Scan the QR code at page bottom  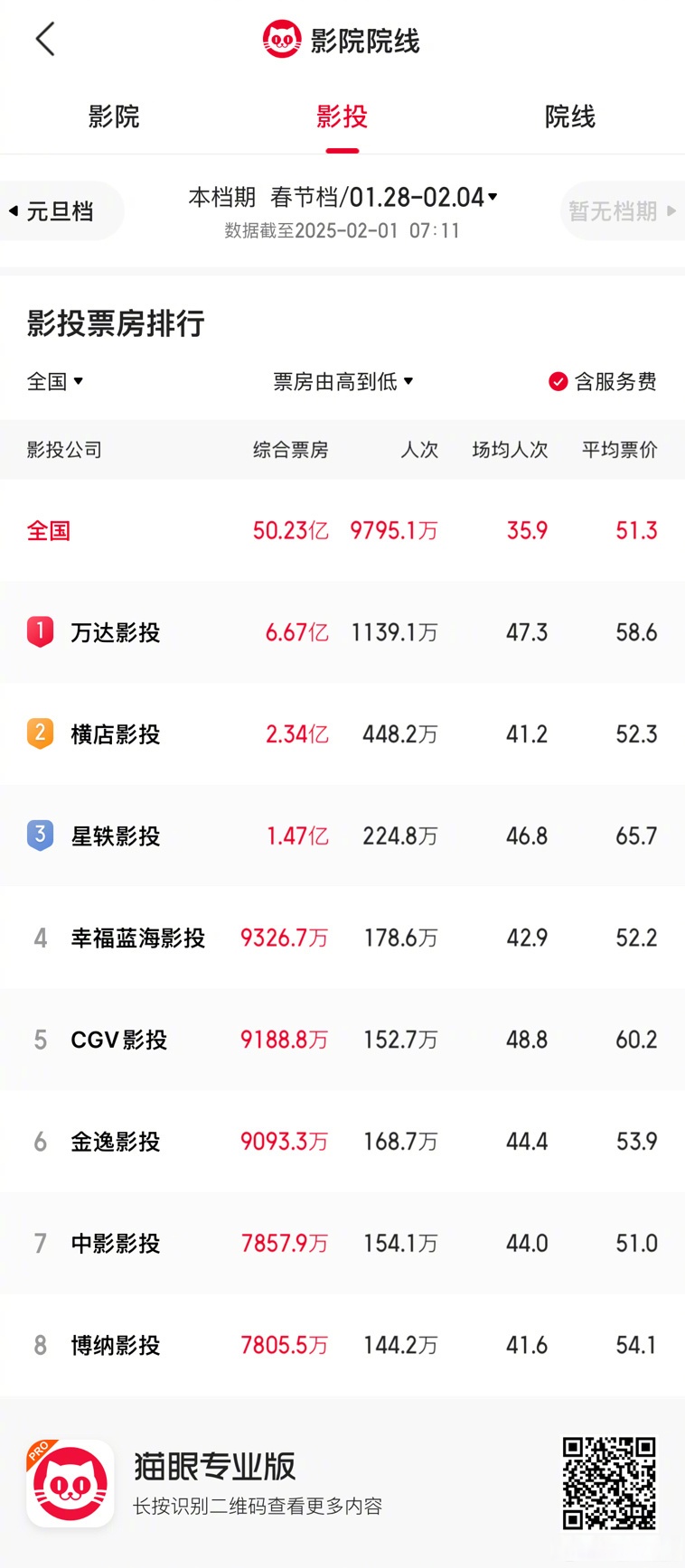pos(610,1481)
